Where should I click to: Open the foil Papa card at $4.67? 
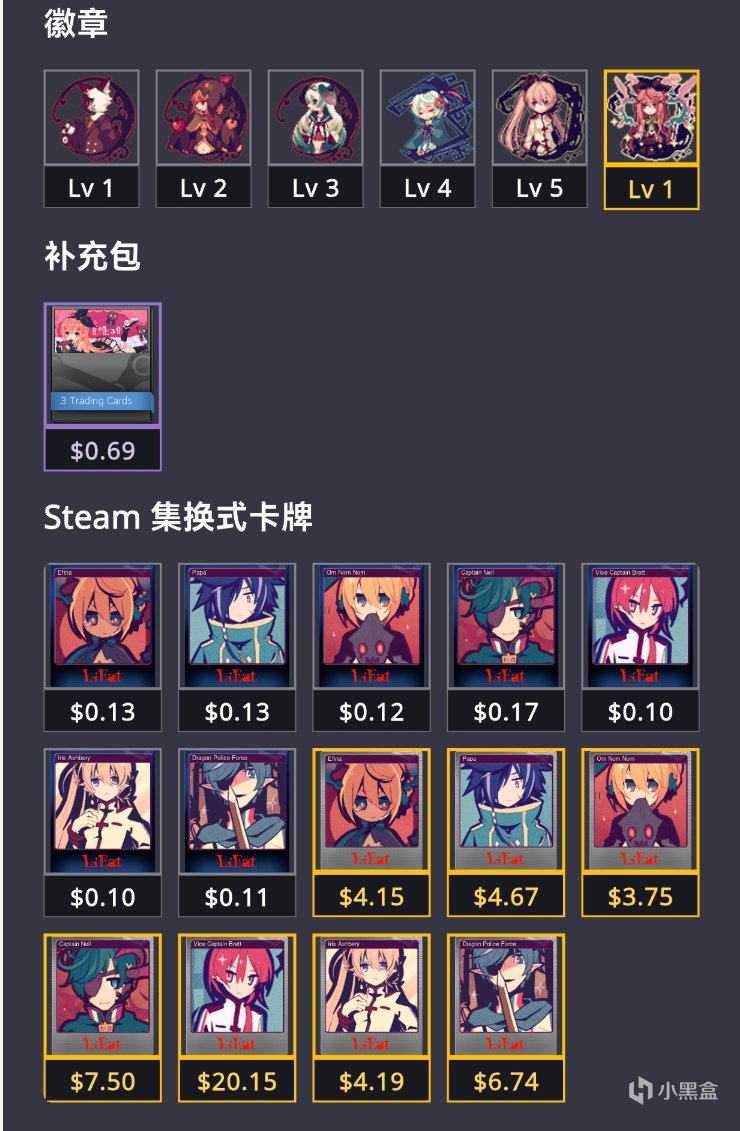click(505, 830)
